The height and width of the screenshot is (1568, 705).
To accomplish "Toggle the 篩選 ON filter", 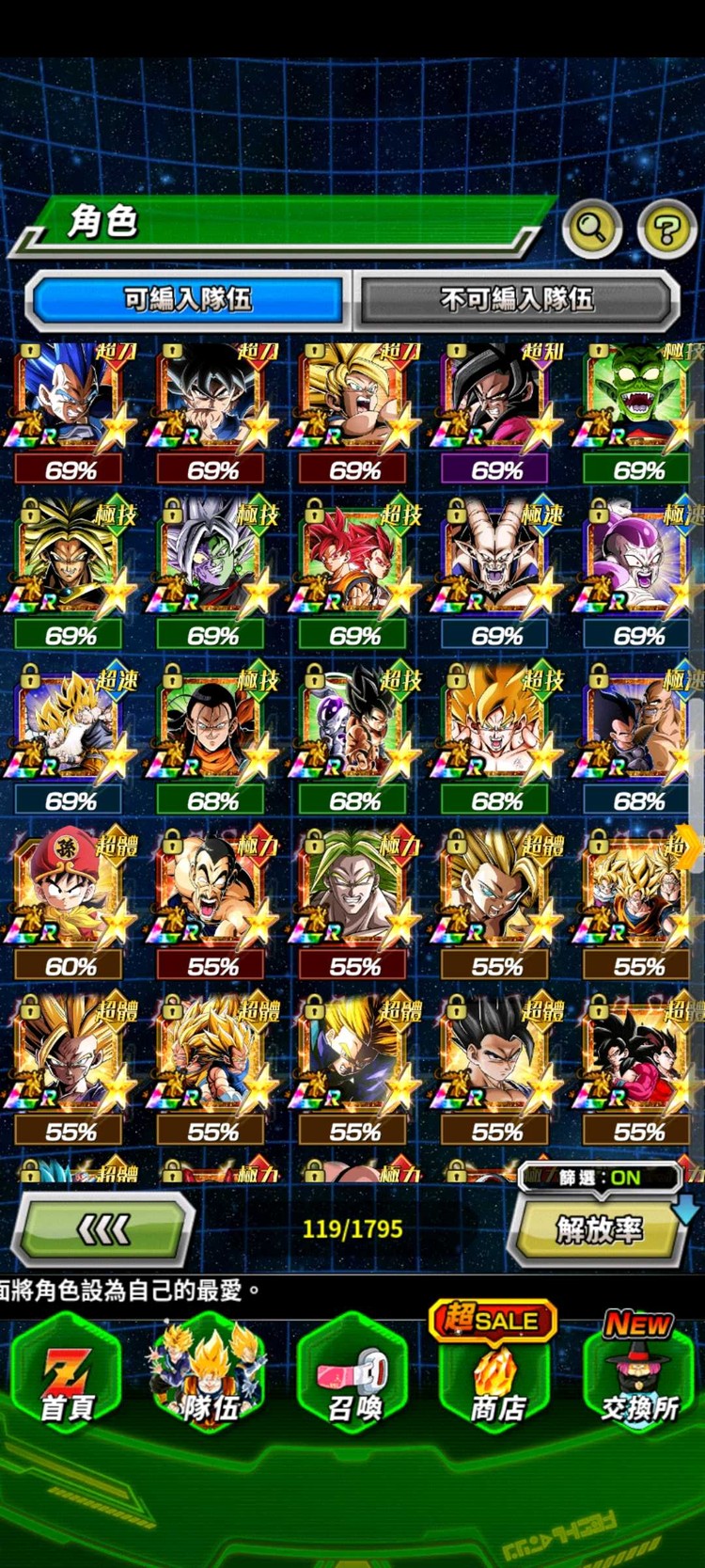I will pyautogui.click(x=601, y=1178).
